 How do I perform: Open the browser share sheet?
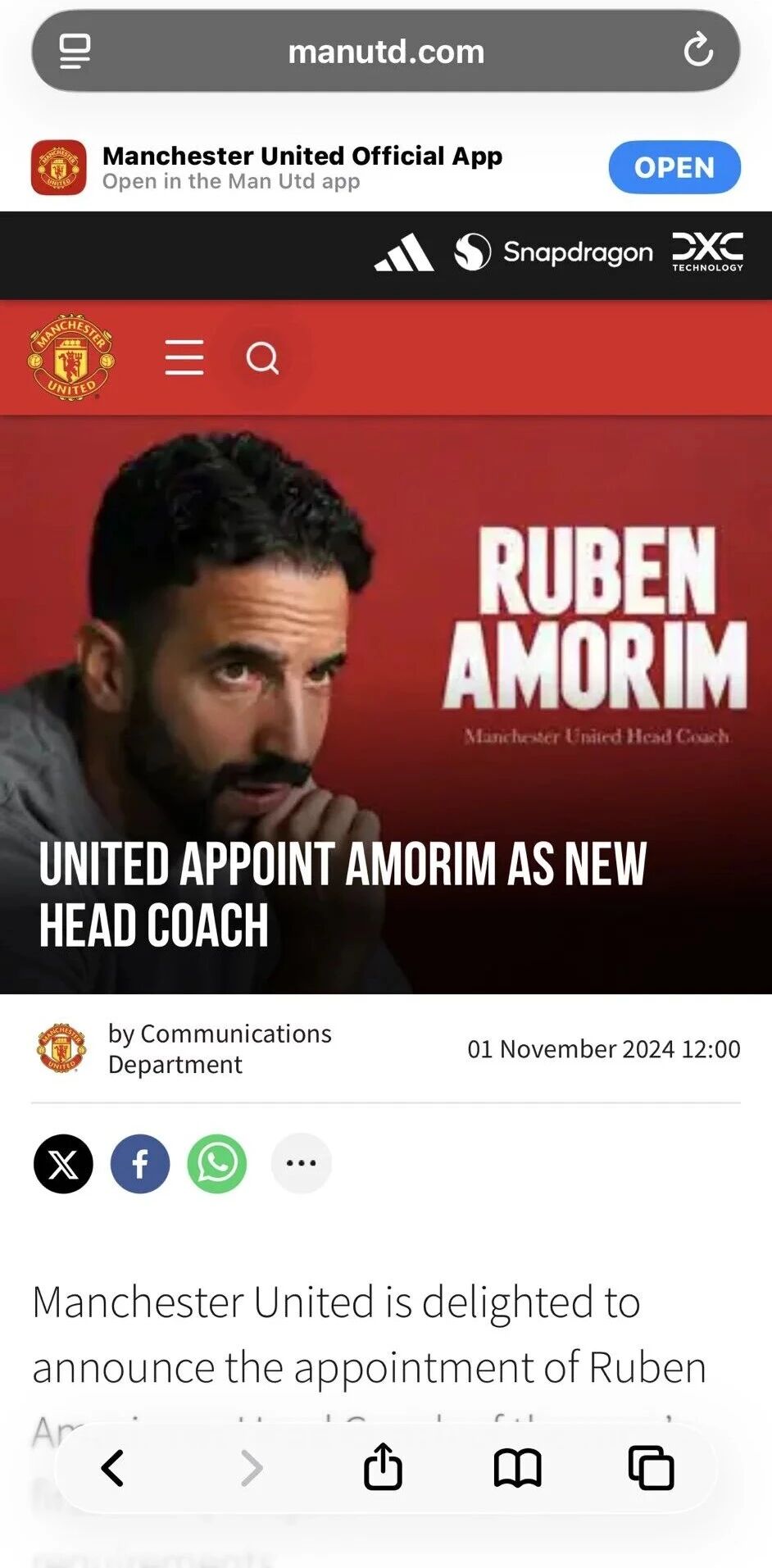[383, 1466]
